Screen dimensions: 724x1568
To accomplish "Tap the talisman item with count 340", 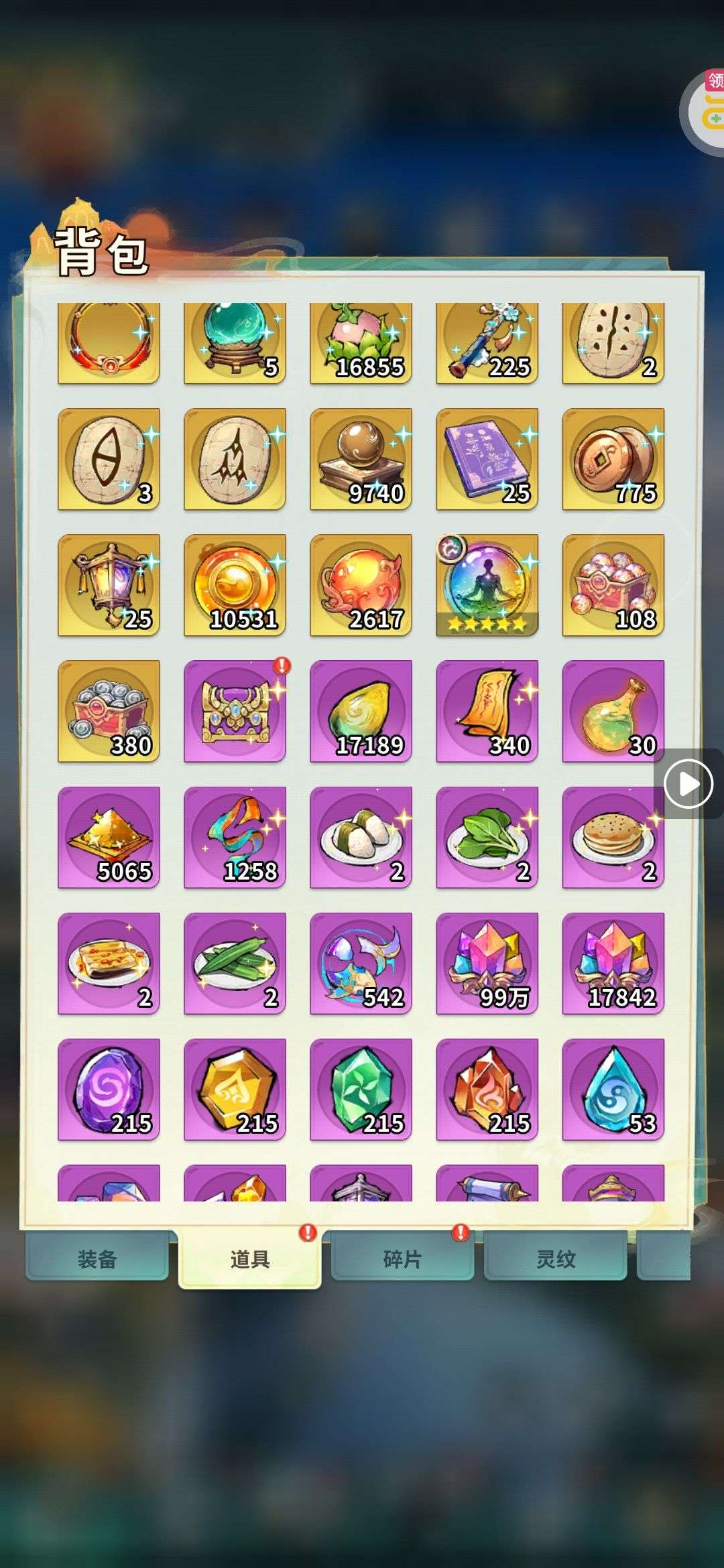I will [487, 711].
